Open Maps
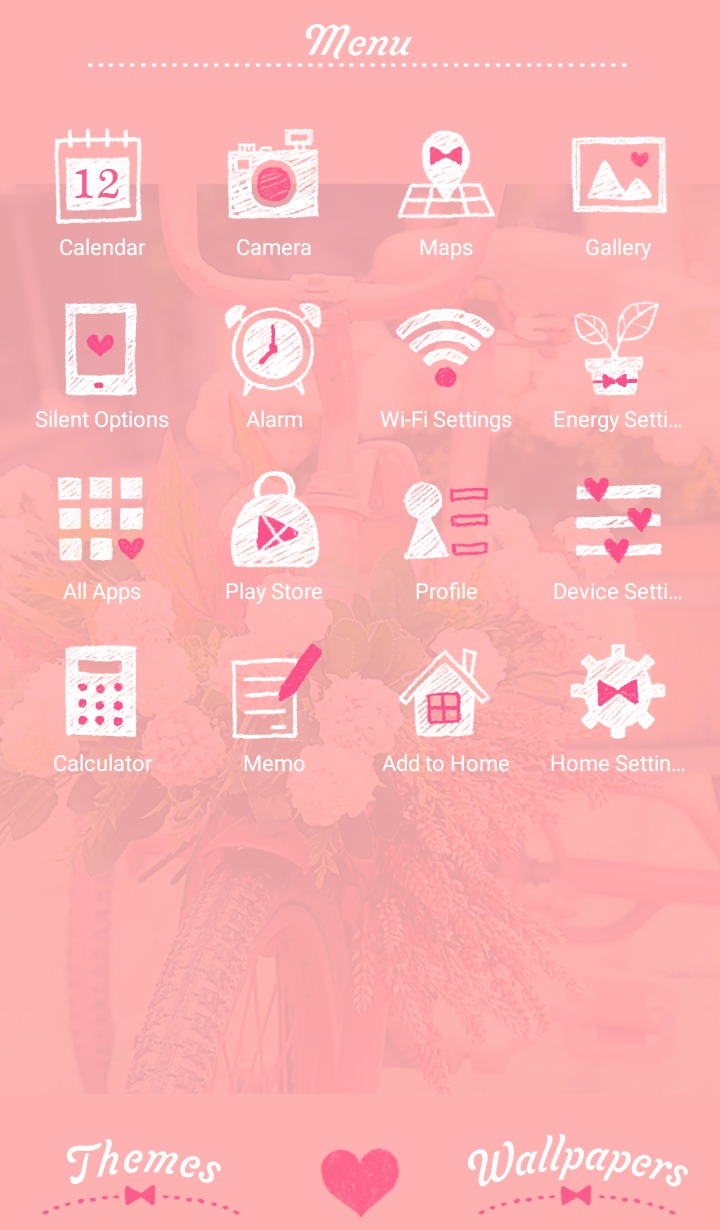Image resolution: width=720 pixels, height=1230 pixels. coord(446,195)
